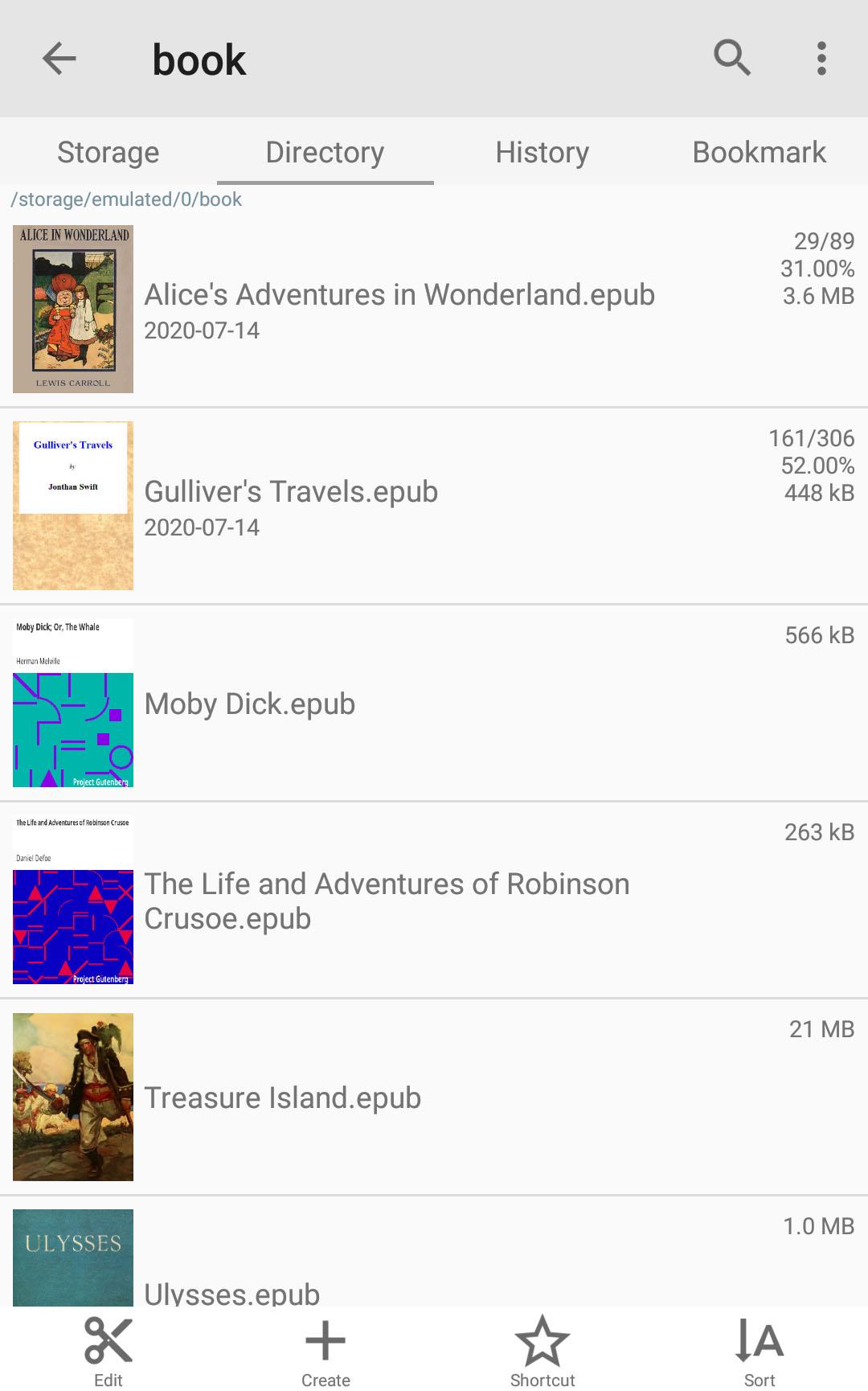
Task: Open Alice's Adventures in Wonderland cover thumbnail
Action: 72,307
